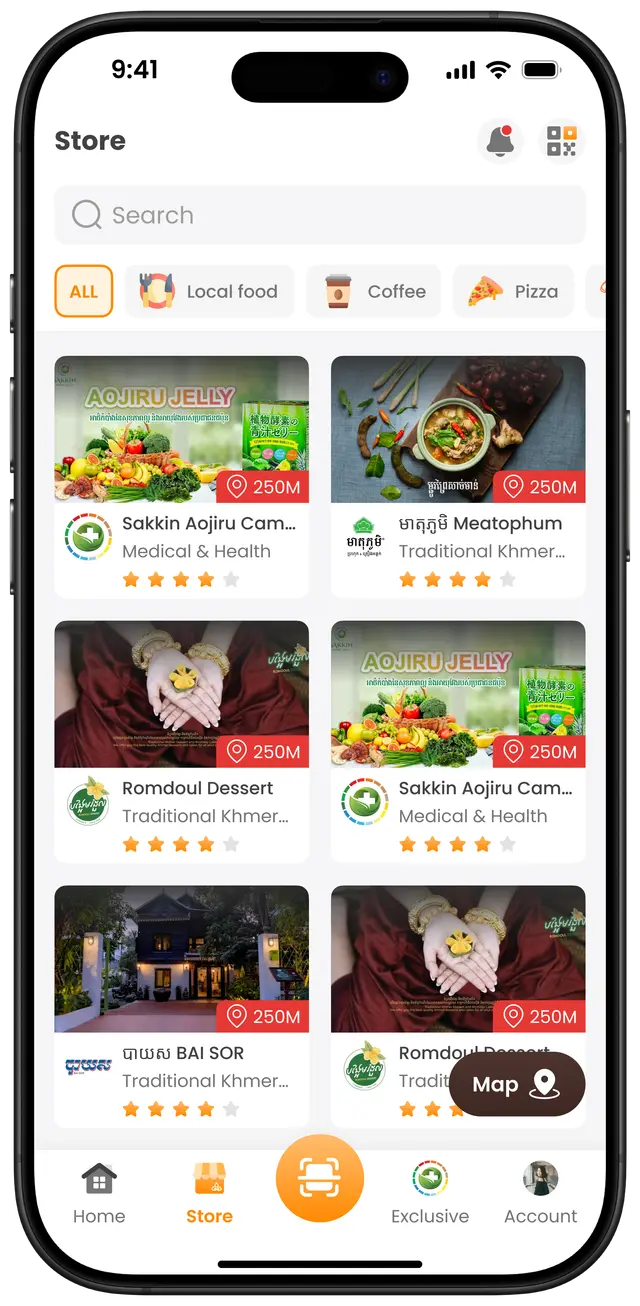Filter stores by Local food

tap(210, 291)
